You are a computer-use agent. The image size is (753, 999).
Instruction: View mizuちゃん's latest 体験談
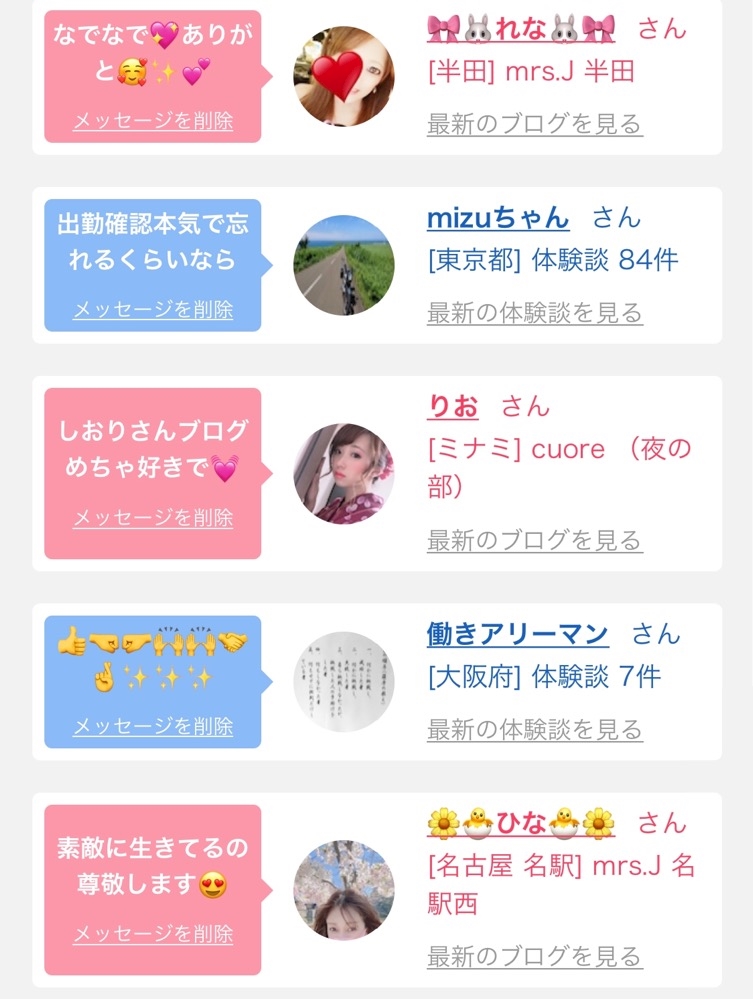pos(534,313)
